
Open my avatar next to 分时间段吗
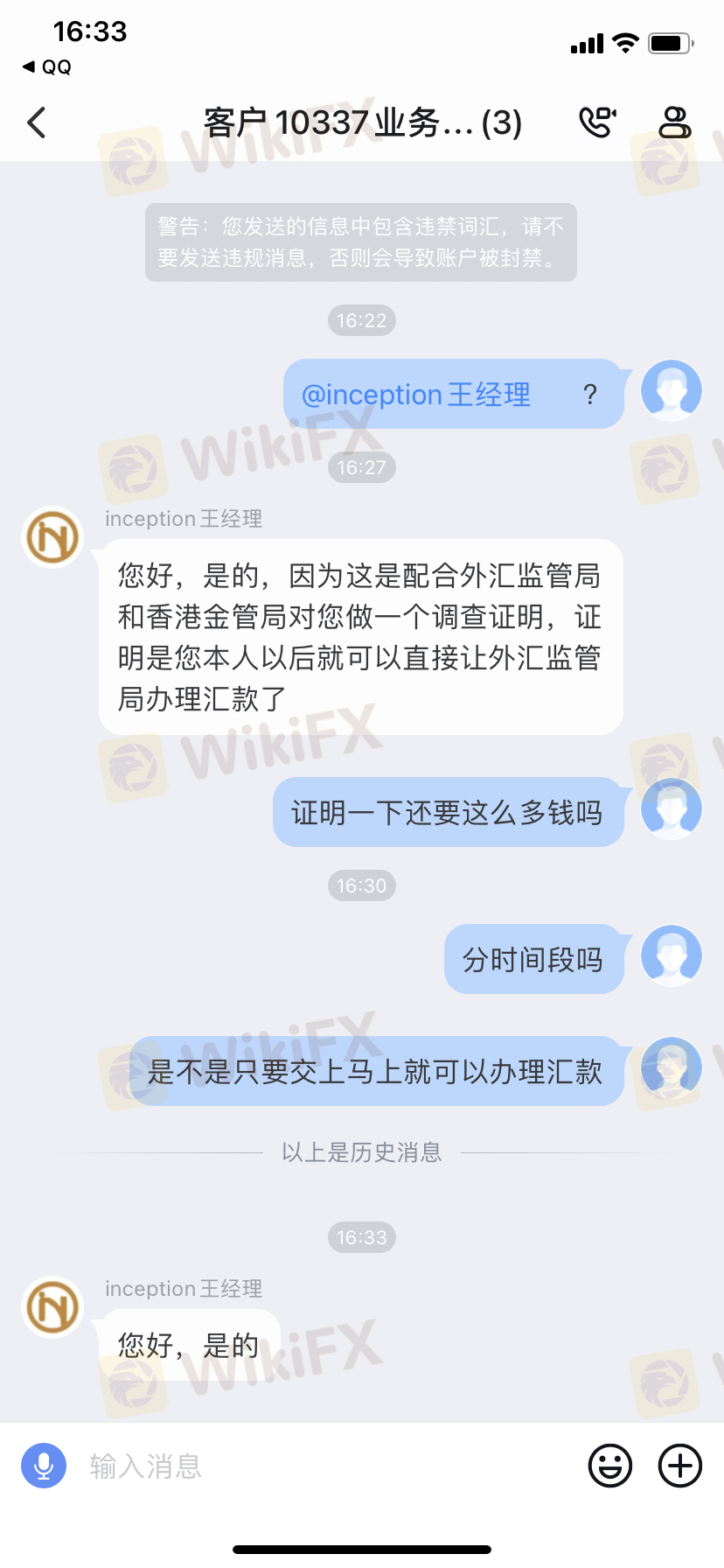[672, 955]
